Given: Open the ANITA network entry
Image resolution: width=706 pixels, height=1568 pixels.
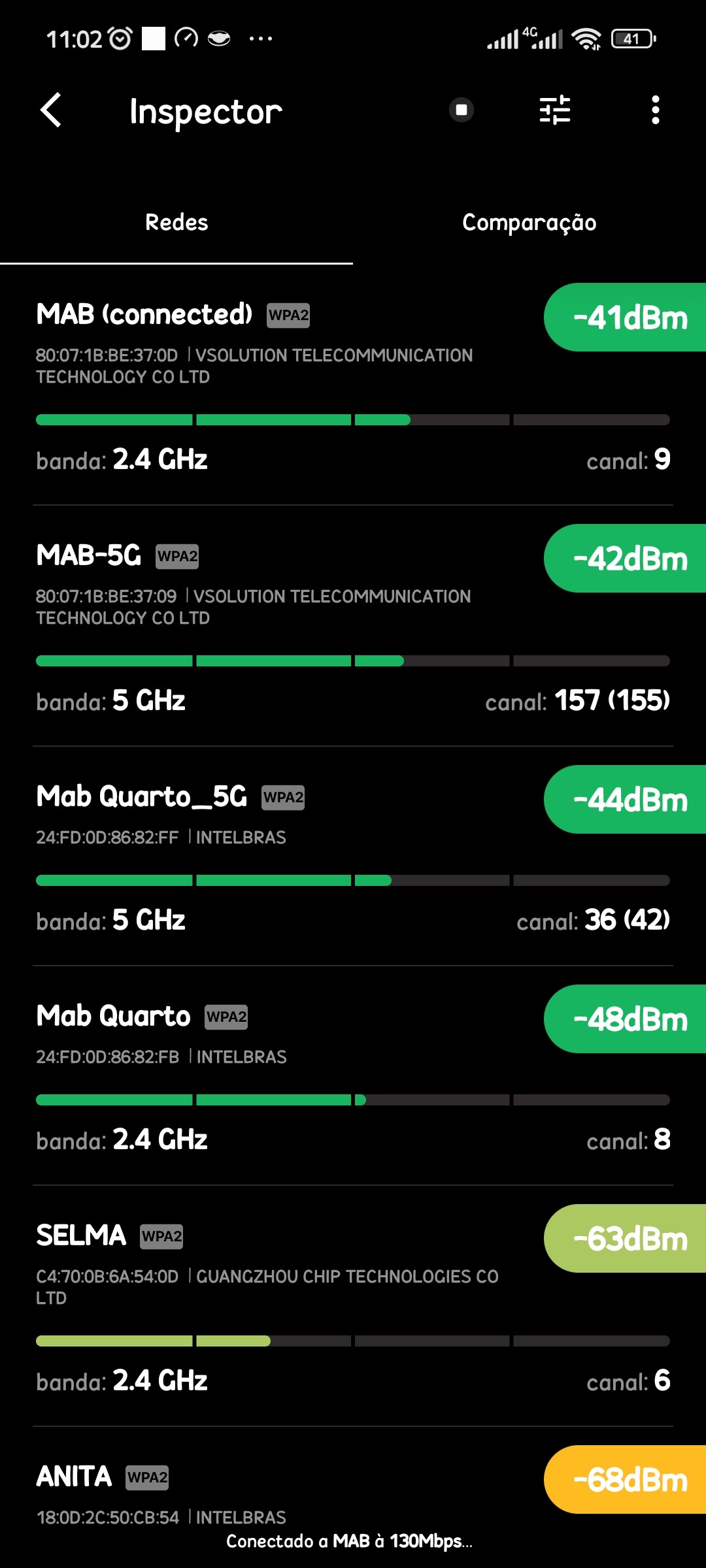Looking at the screenshot, I should coord(261,1496).
